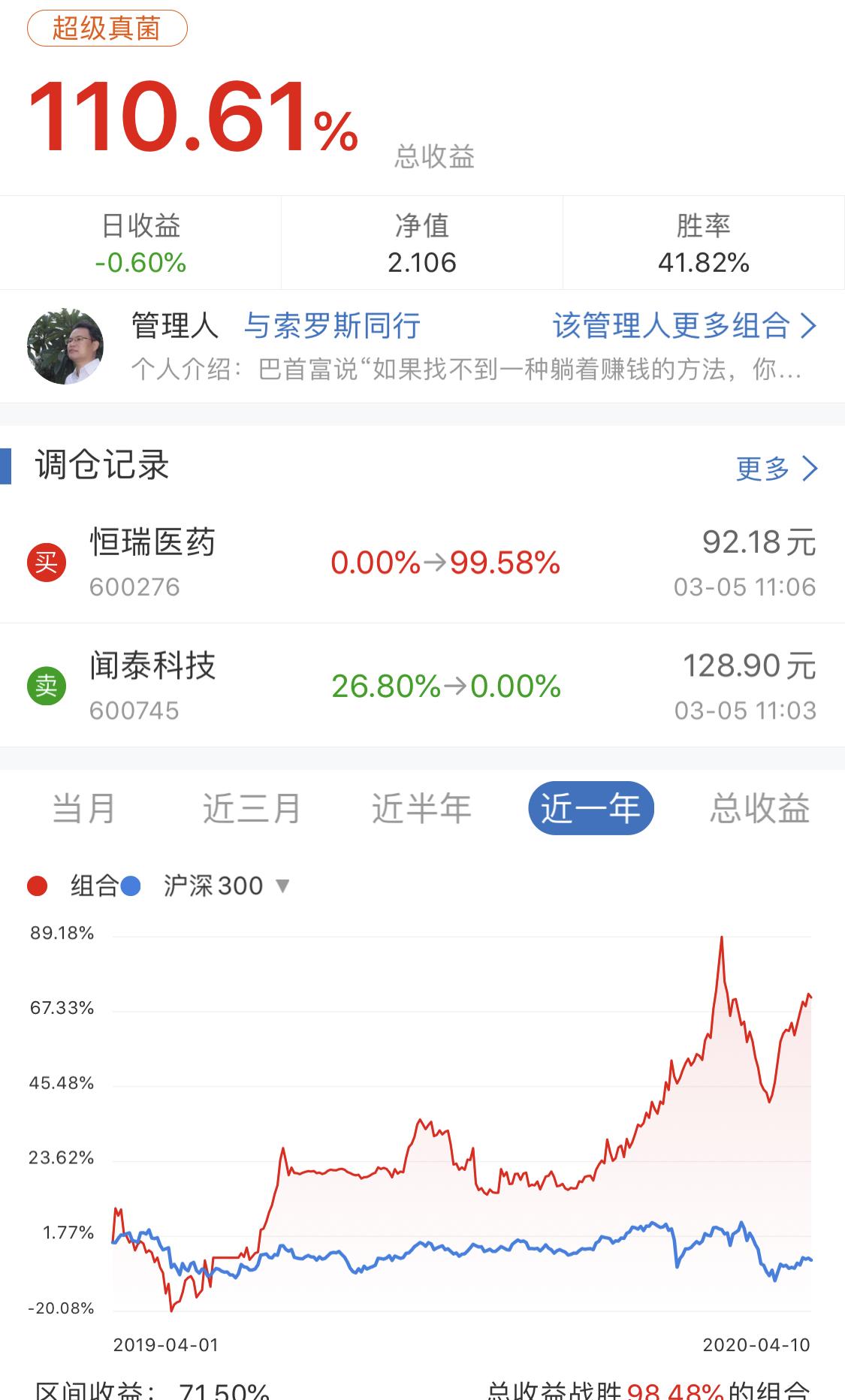Viewport: 845px width, 1400px height.
Task: Select the 近半年 period
Action: [421, 809]
